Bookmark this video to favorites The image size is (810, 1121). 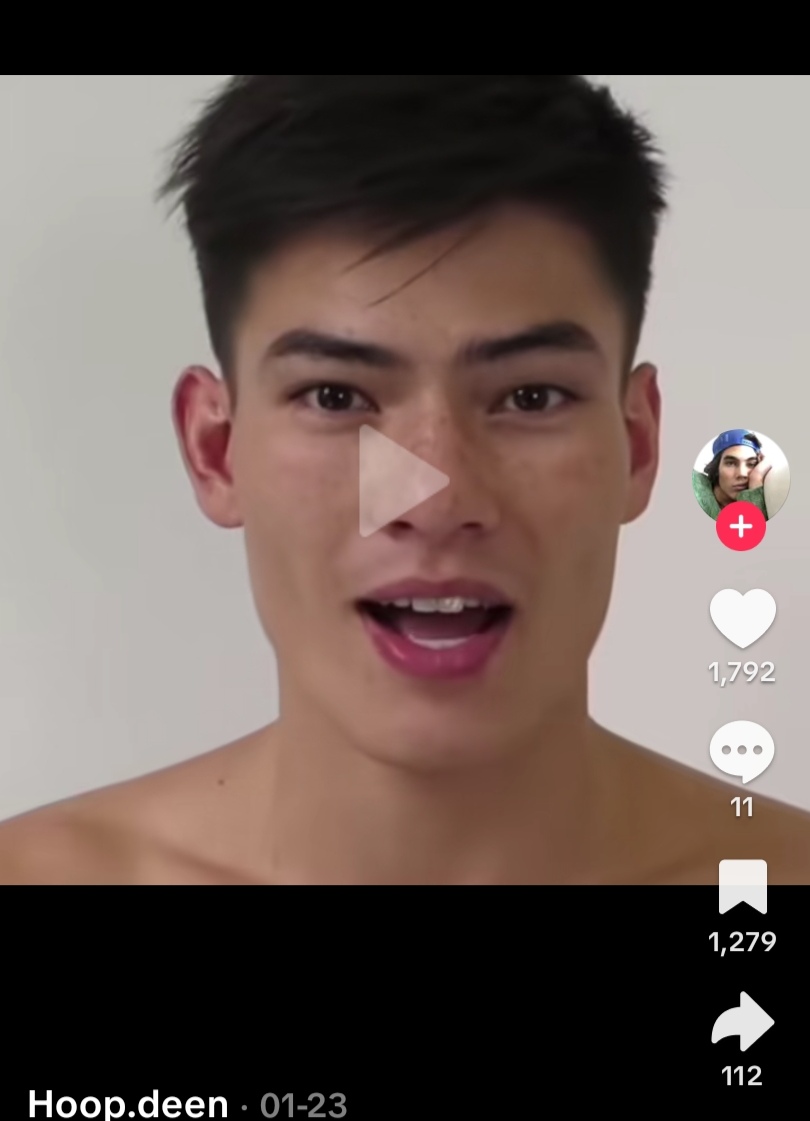click(742, 887)
